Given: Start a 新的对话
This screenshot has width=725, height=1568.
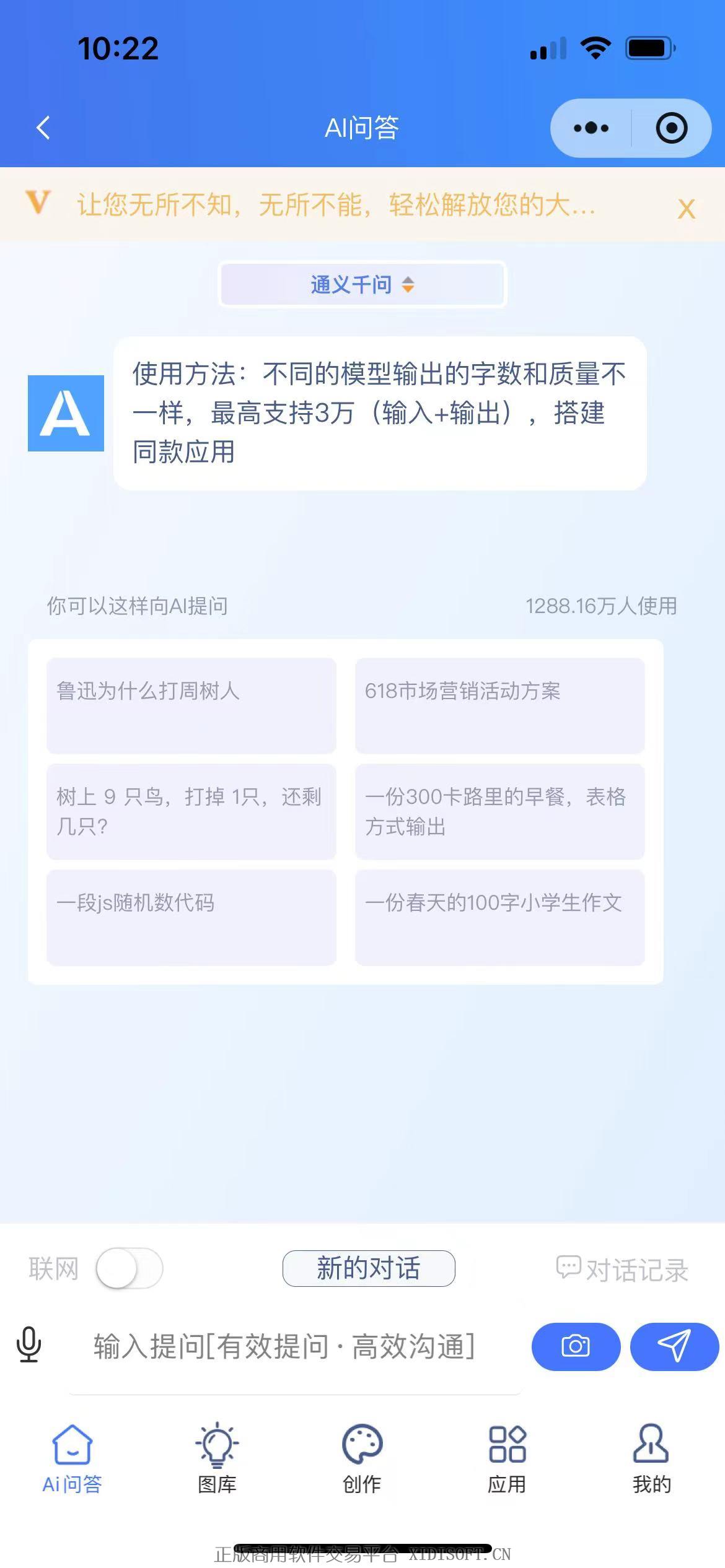Looking at the screenshot, I should [x=369, y=1269].
